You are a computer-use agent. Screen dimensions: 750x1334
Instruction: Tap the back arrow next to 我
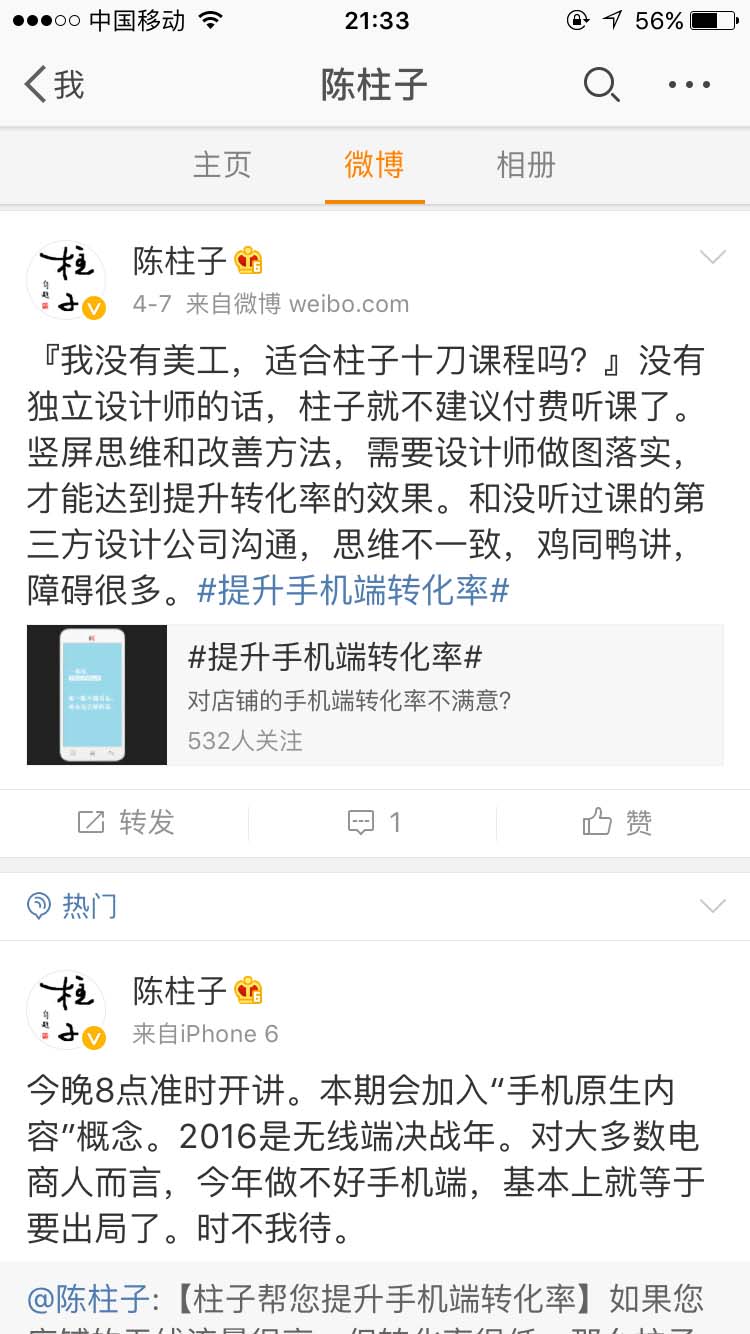click(x=34, y=85)
